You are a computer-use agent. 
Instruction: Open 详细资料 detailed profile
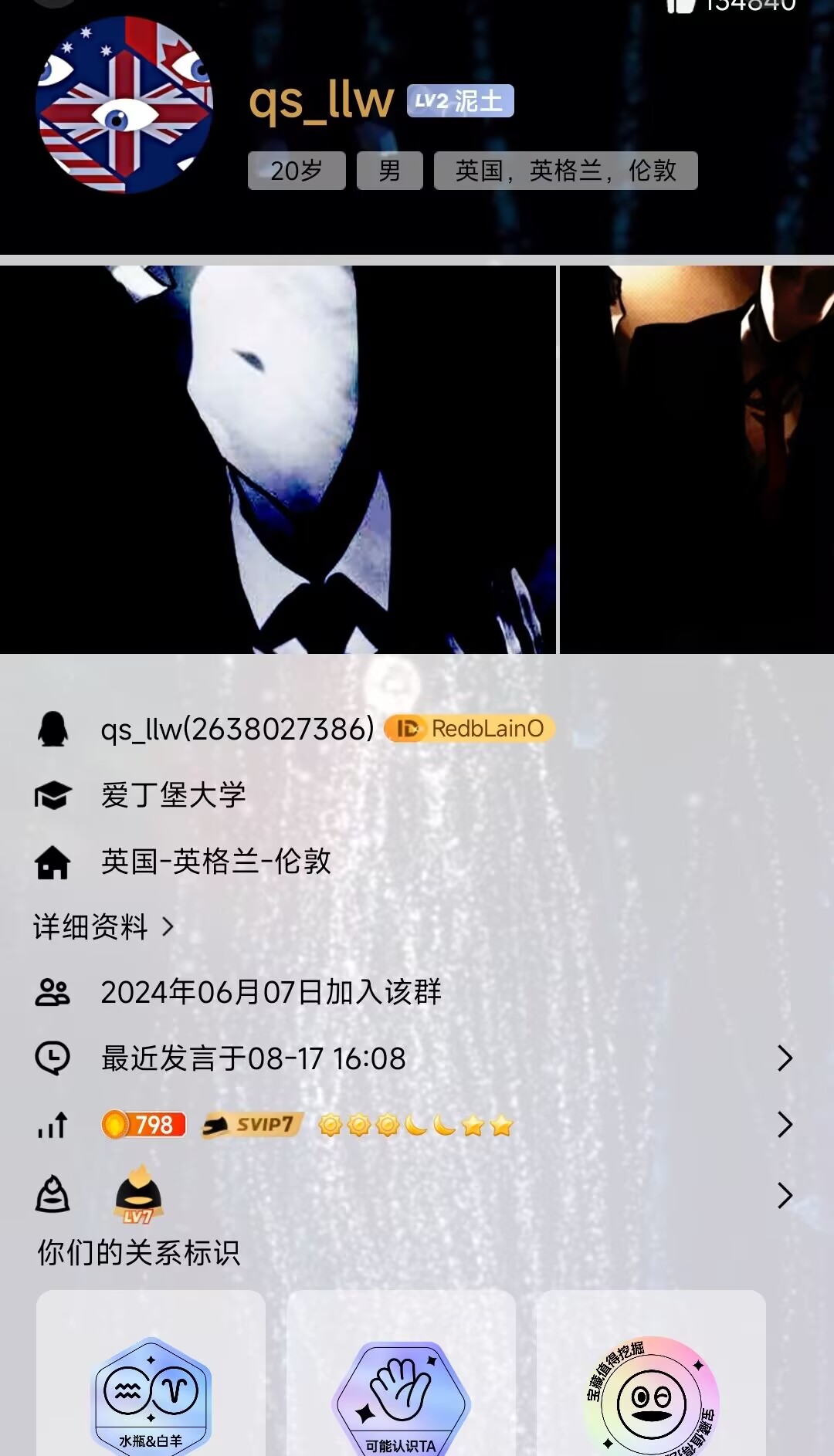point(103,926)
